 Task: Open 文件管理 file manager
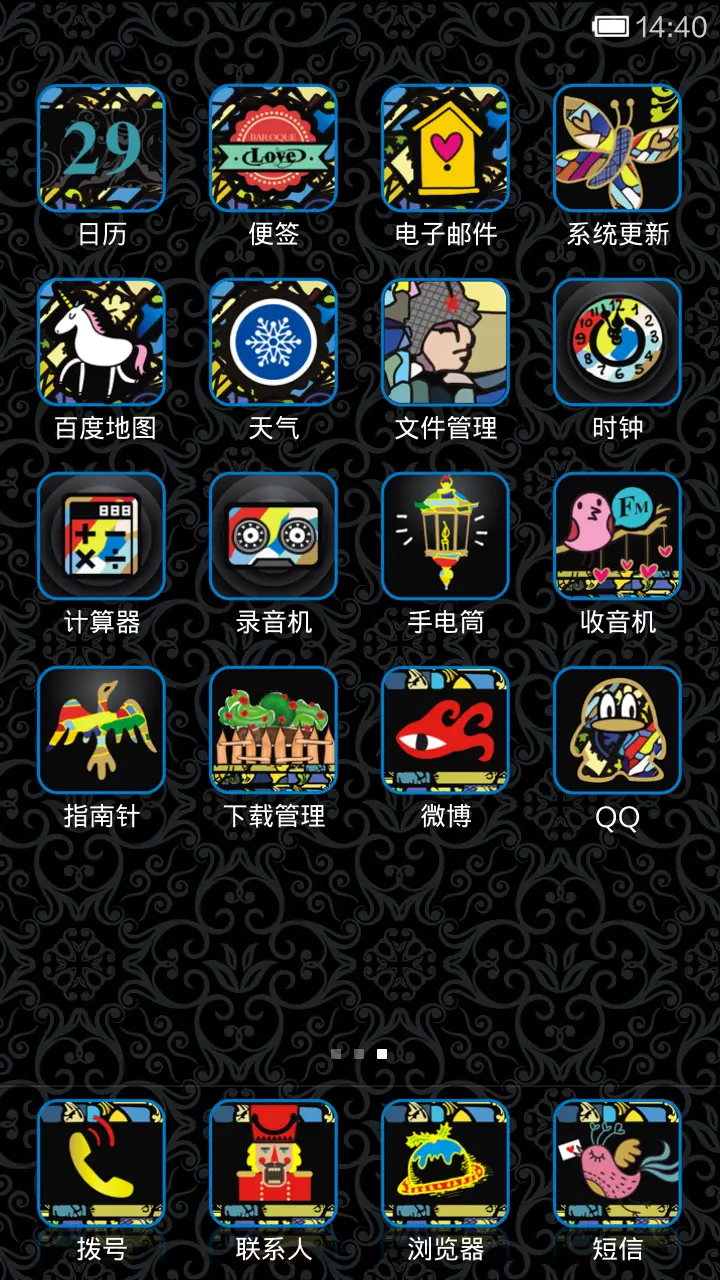tap(445, 341)
